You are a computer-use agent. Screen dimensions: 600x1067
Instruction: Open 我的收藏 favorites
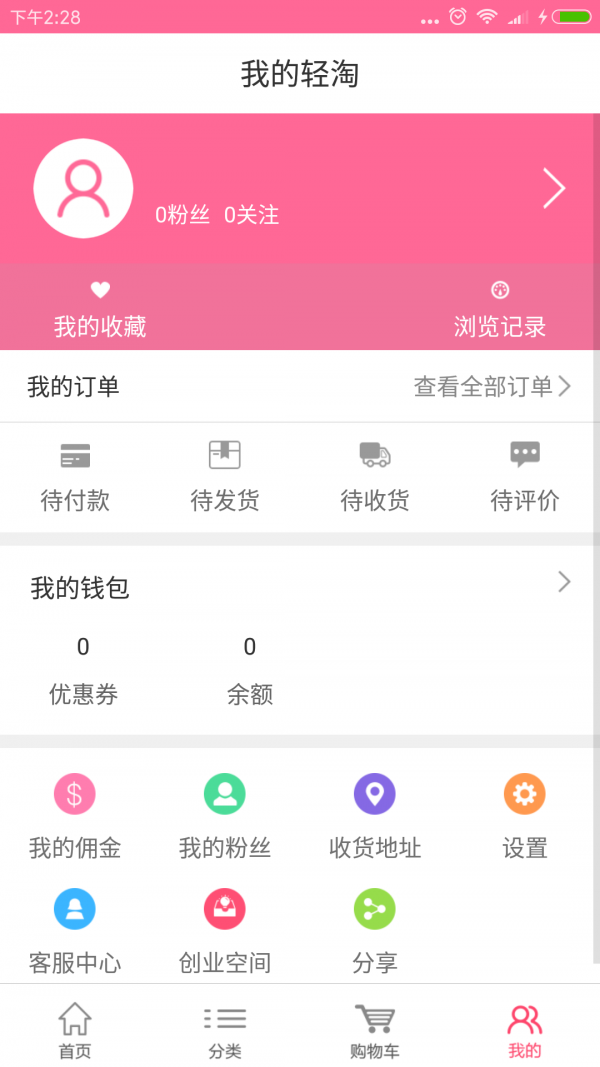[100, 310]
